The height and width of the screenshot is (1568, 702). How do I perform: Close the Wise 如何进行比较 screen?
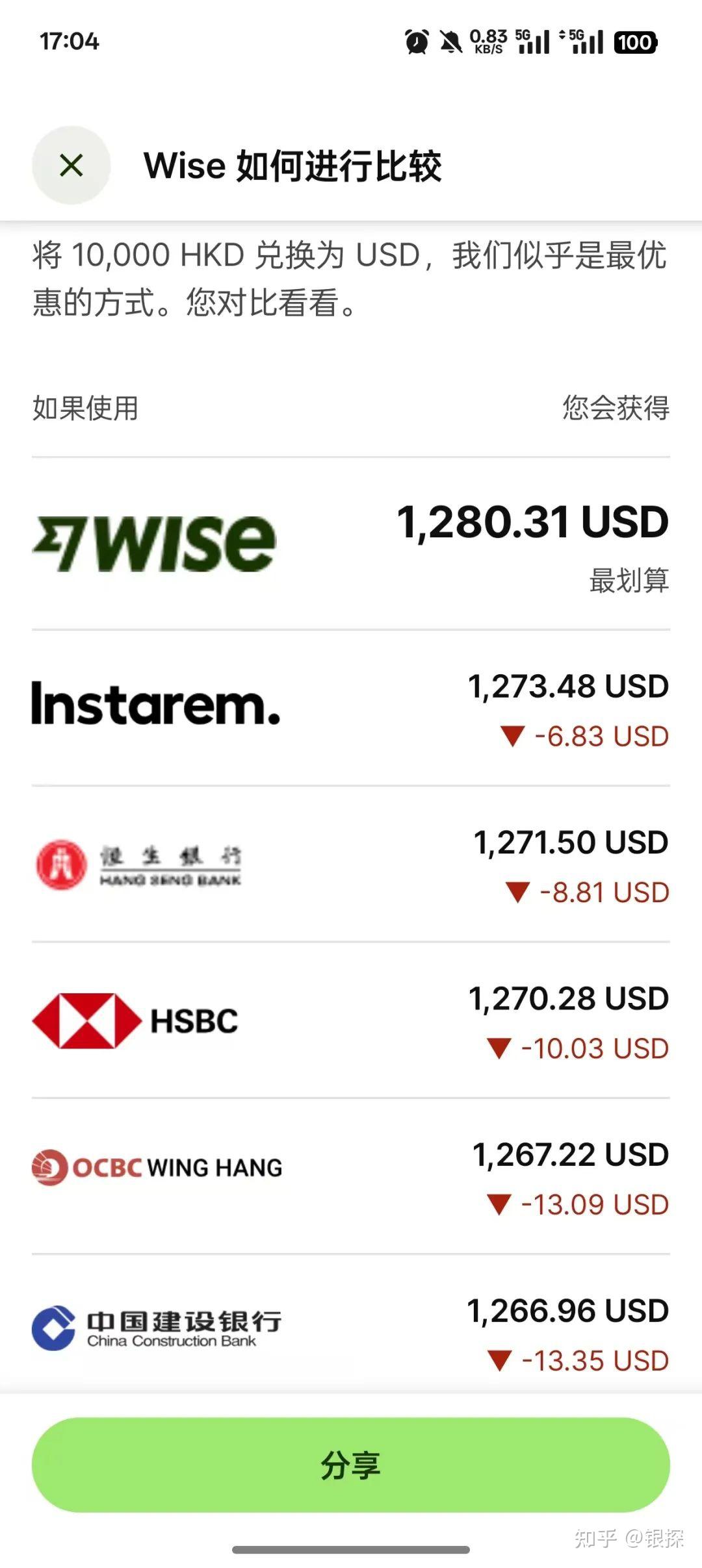(x=71, y=166)
